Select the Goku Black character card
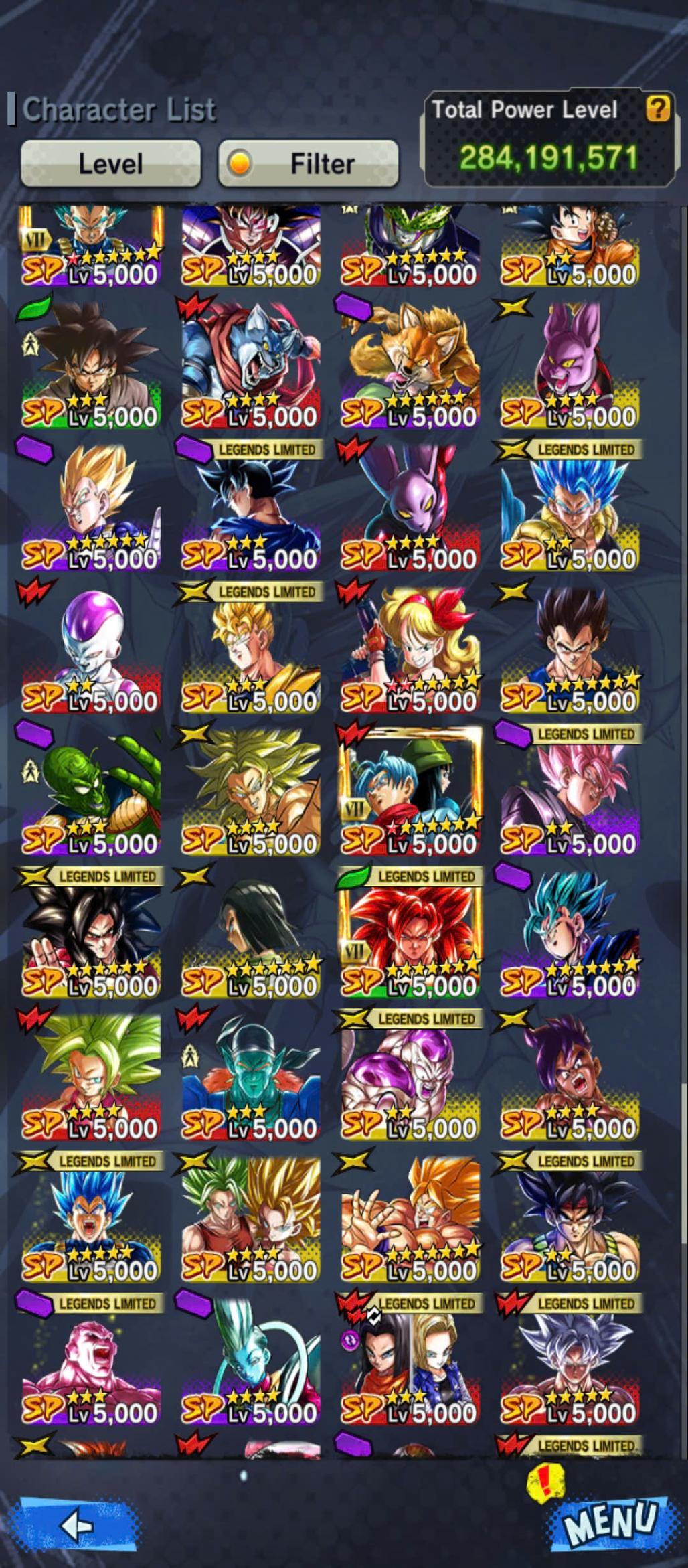 [x=91, y=365]
